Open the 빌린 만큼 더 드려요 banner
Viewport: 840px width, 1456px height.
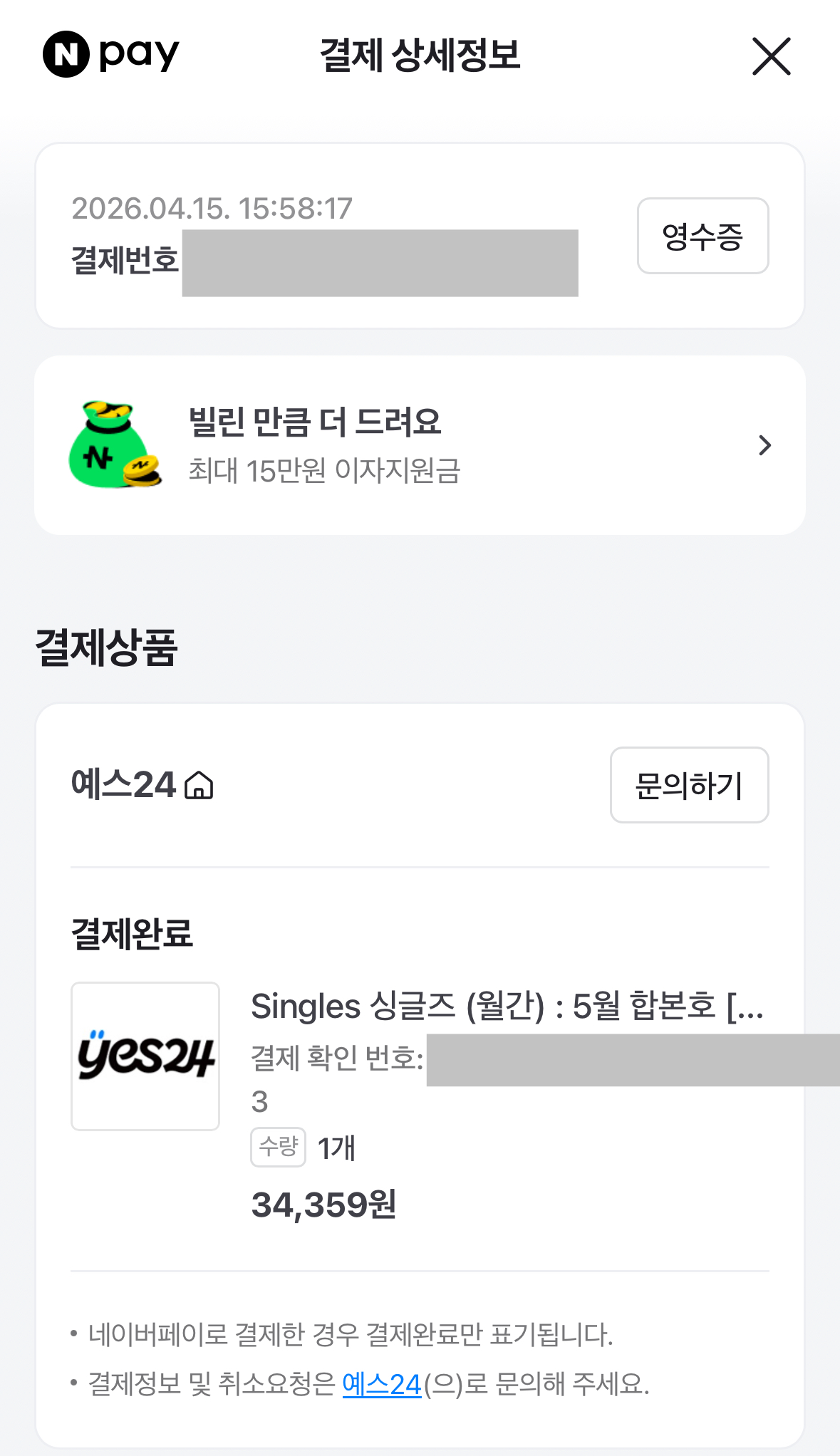point(420,445)
